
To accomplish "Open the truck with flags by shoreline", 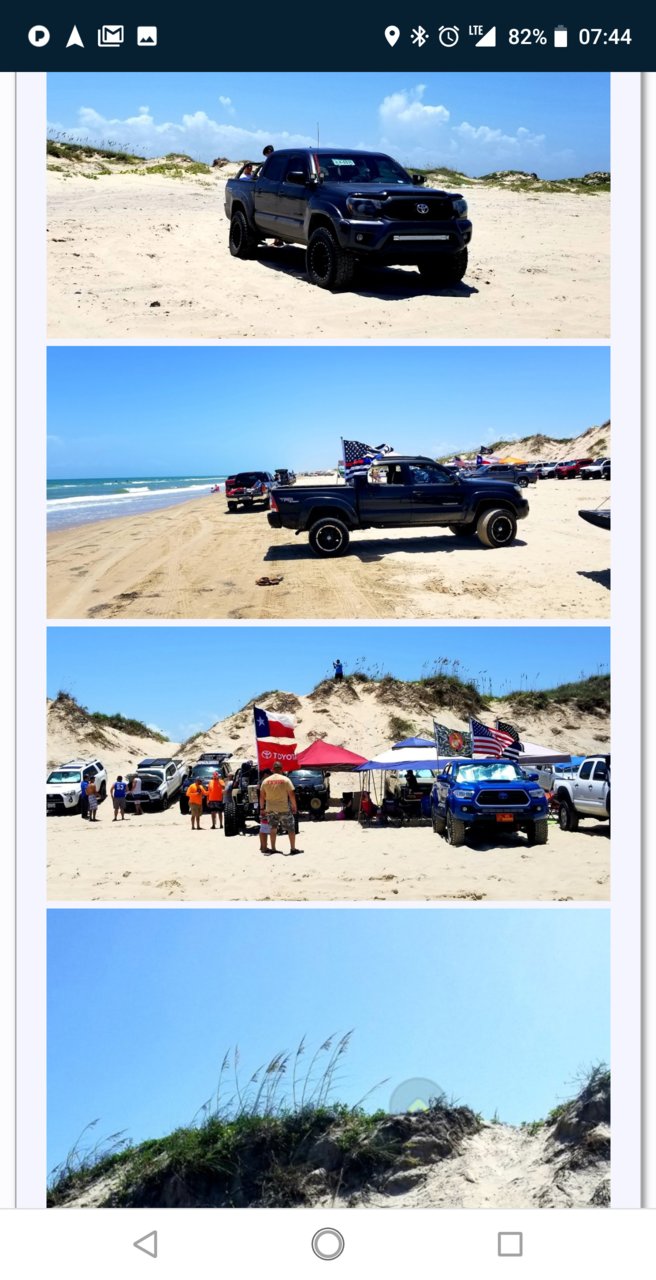I will point(328,482).
